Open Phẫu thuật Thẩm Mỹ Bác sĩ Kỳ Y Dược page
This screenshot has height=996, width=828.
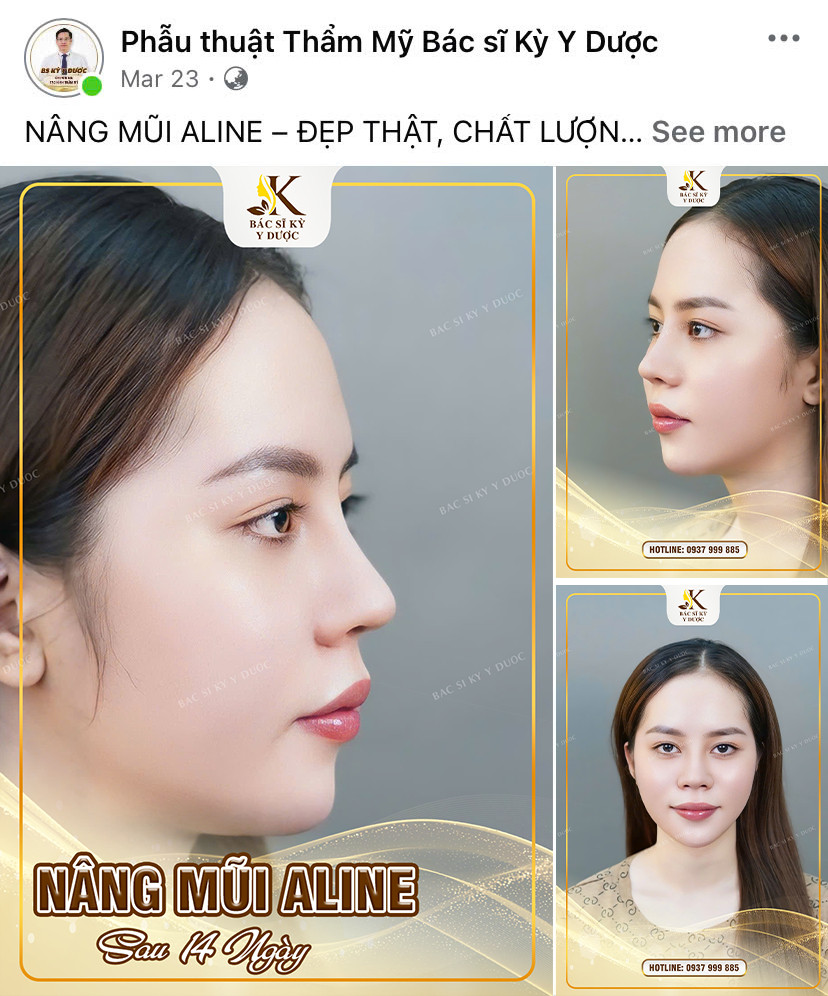coord(389,42)
